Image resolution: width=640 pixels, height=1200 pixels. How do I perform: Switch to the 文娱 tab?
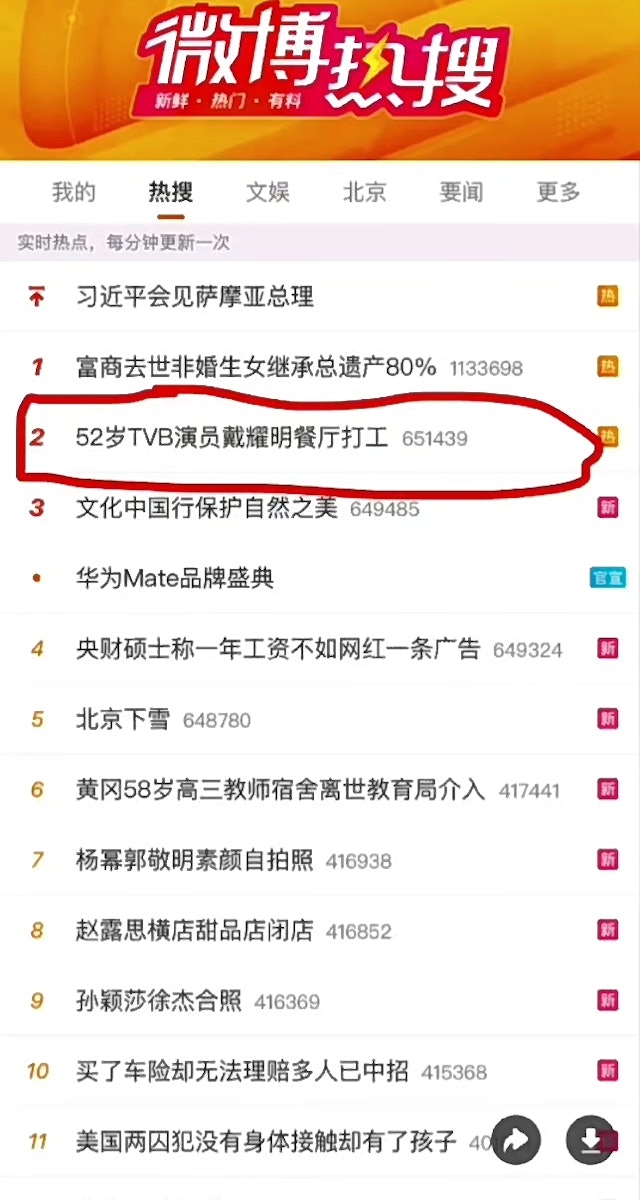pos(267,192)
